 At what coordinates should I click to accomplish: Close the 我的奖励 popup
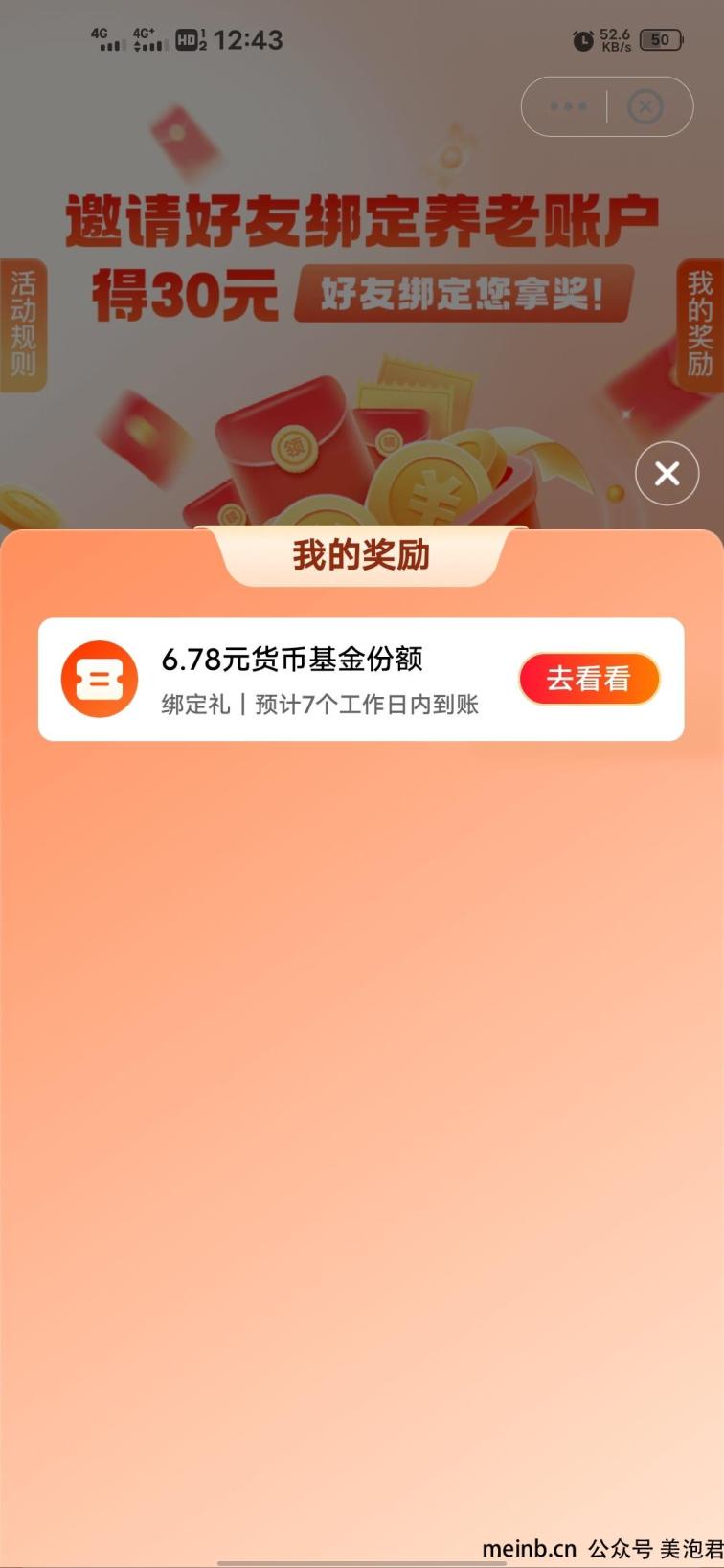click(x=667, y=474)
